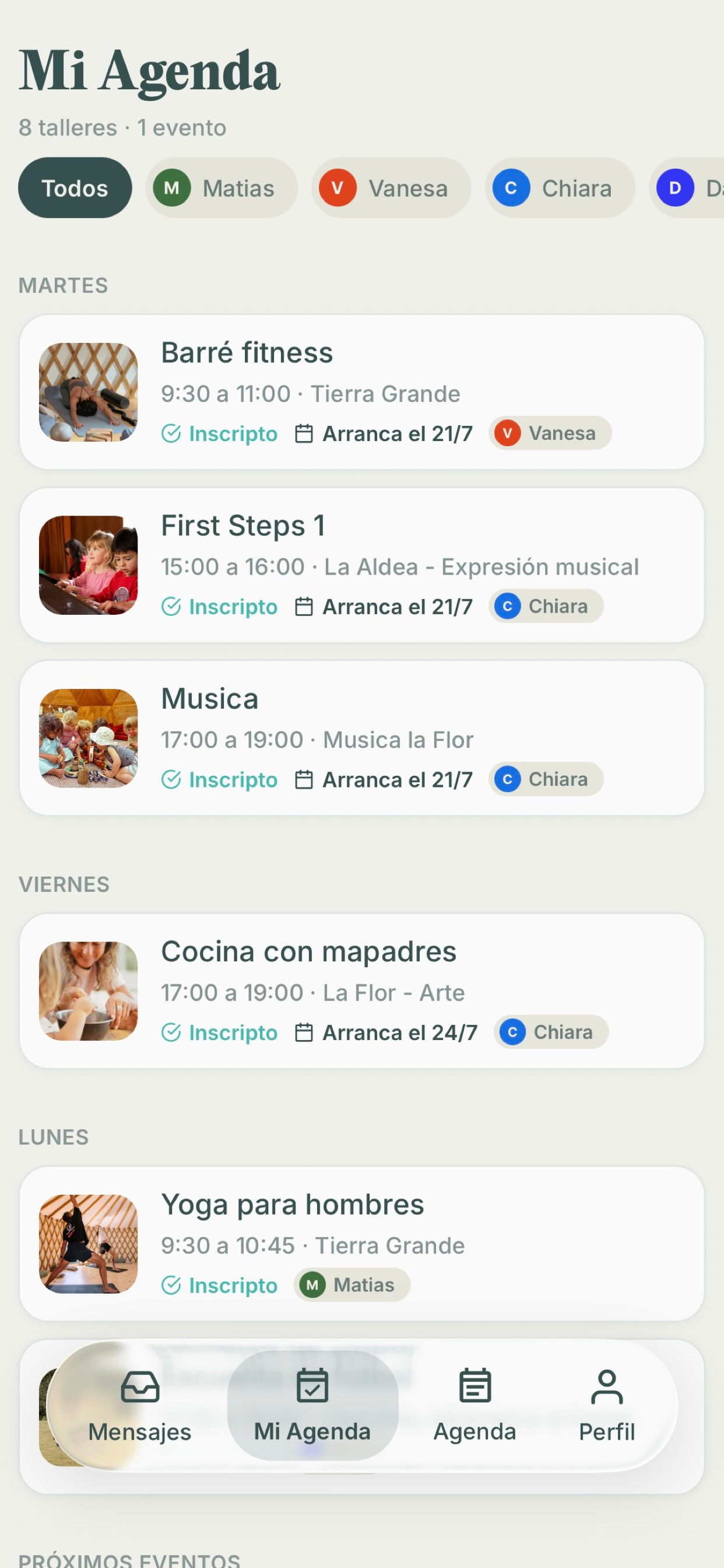Filter agenda by Chiara chip at top
The image size is (724, 1568).
coord(560,188)
